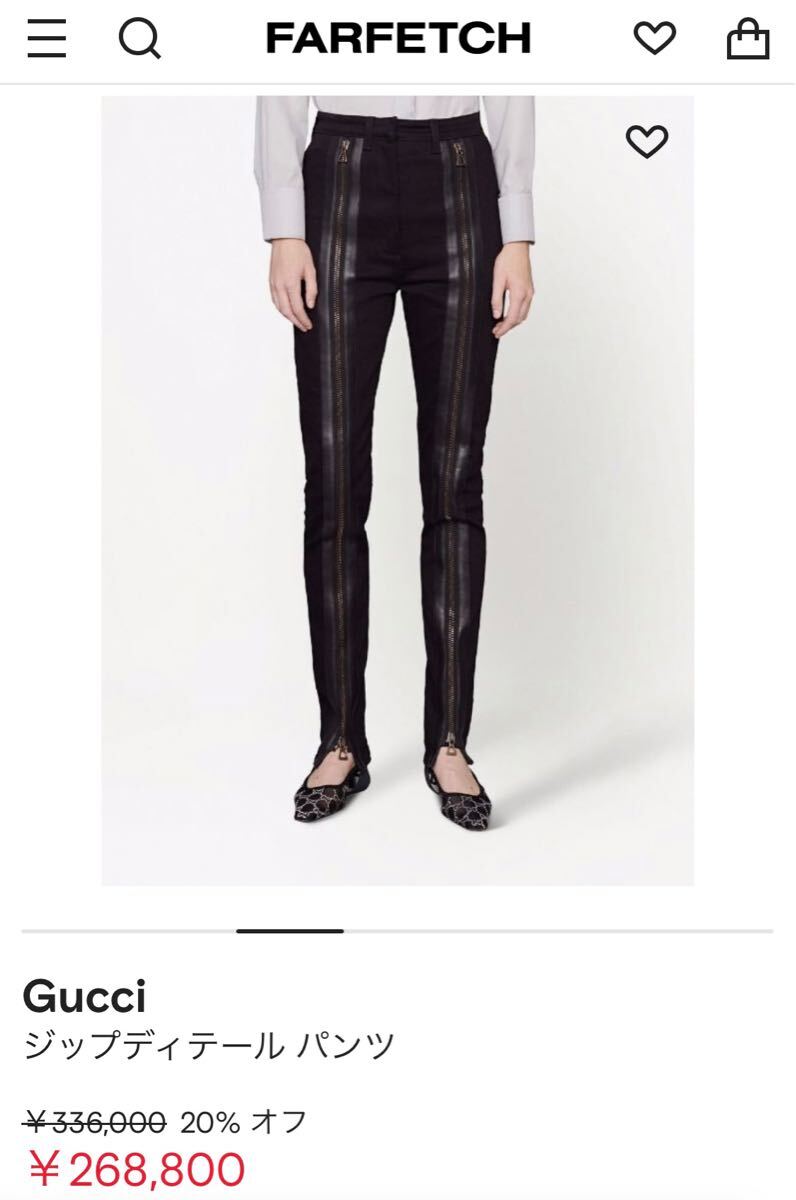Open the shopping bag
The width and height of the screenshot is (796, 1200).
(747, 40)
